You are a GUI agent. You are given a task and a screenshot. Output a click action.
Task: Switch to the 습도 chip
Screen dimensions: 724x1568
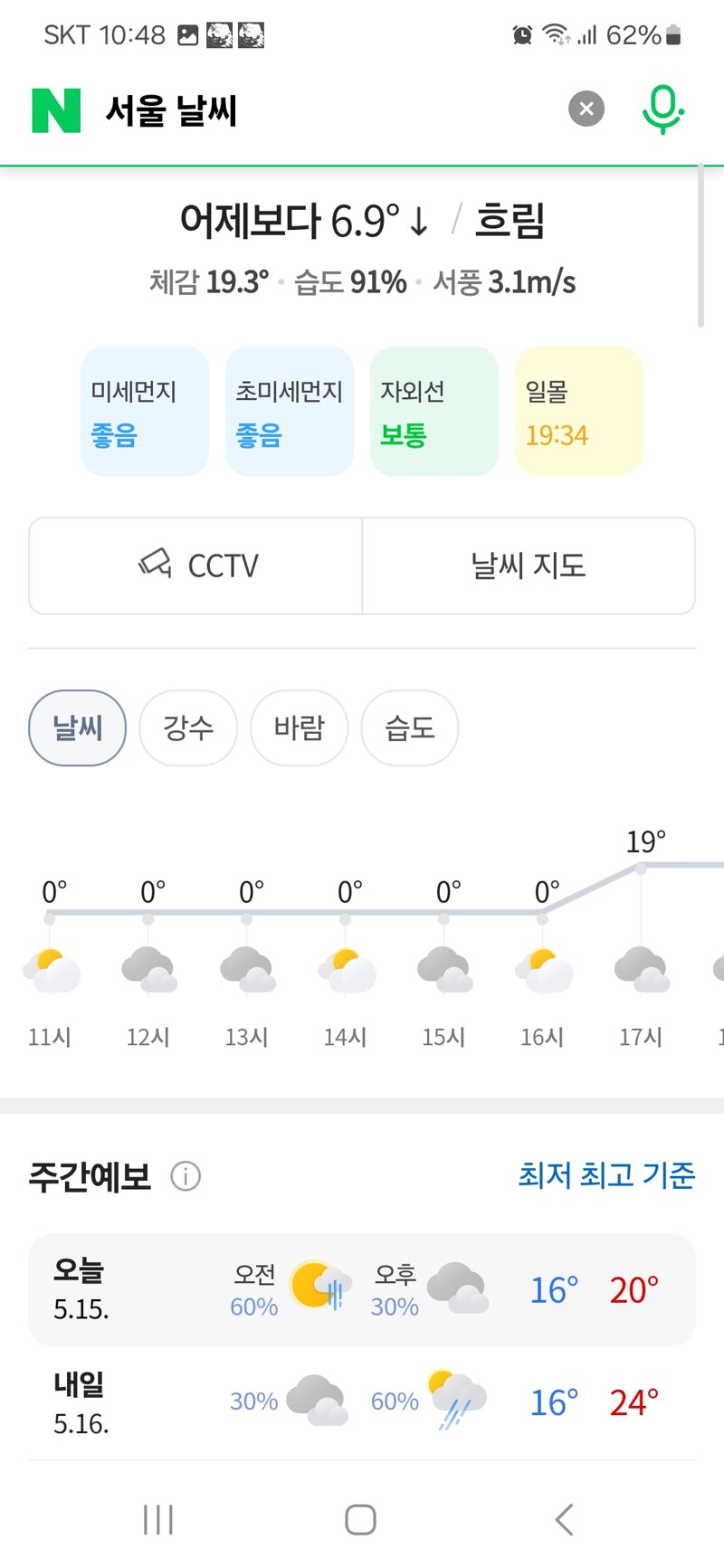pos(410,728)
